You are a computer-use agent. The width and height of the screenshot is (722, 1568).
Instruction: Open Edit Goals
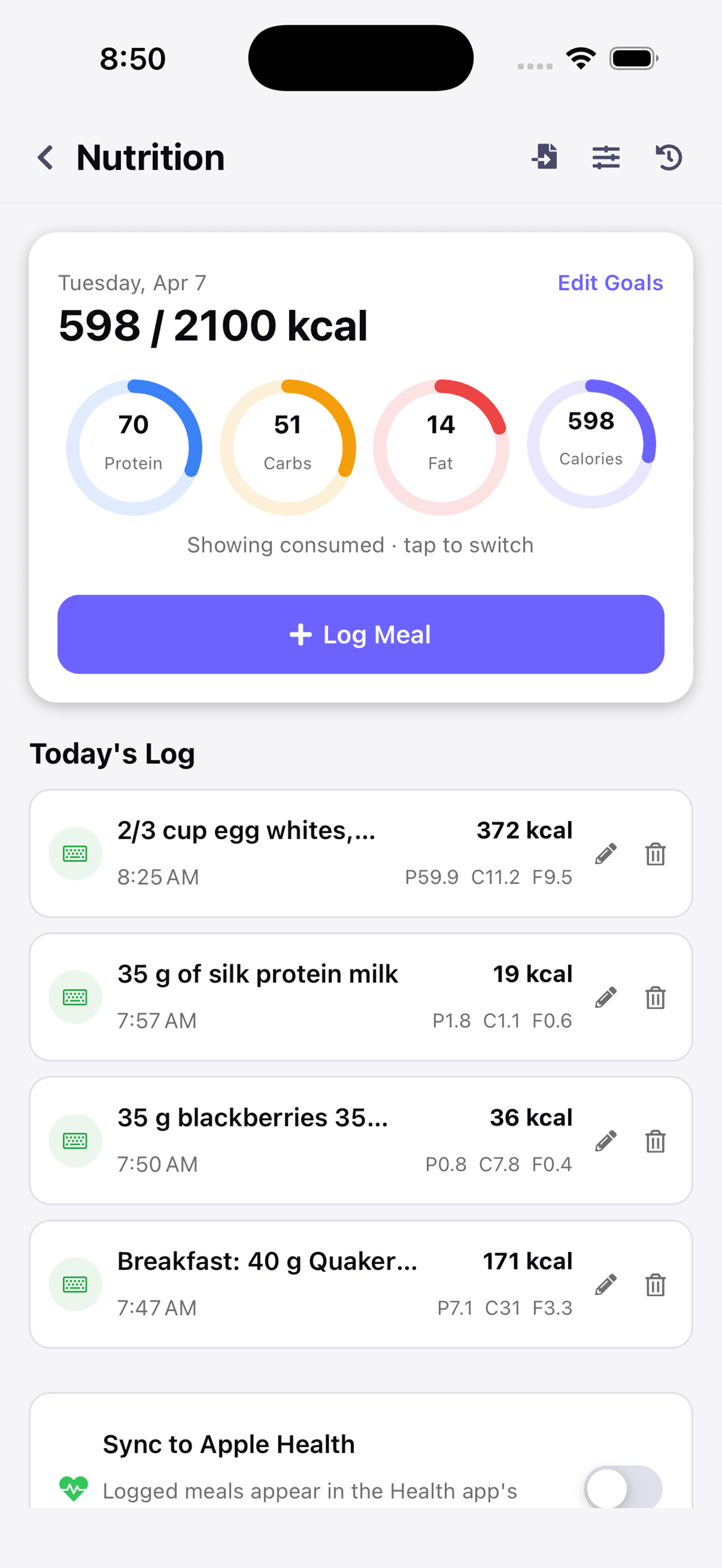point(610,283)
